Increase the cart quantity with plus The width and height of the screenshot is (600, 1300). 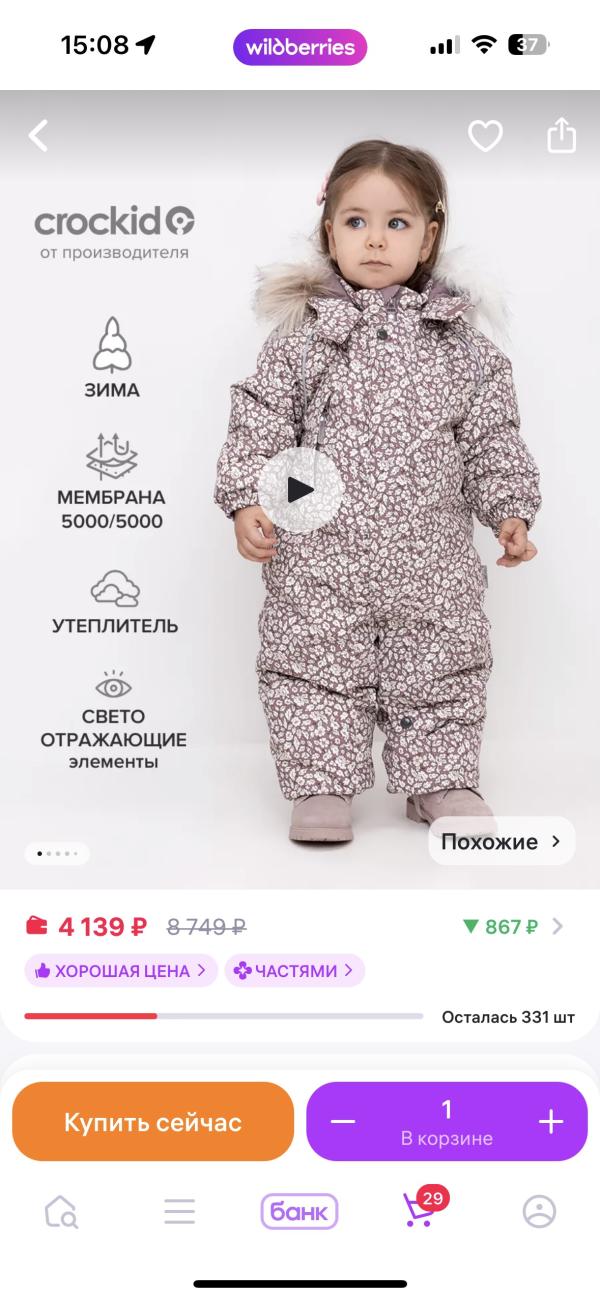coord(551,1122)
